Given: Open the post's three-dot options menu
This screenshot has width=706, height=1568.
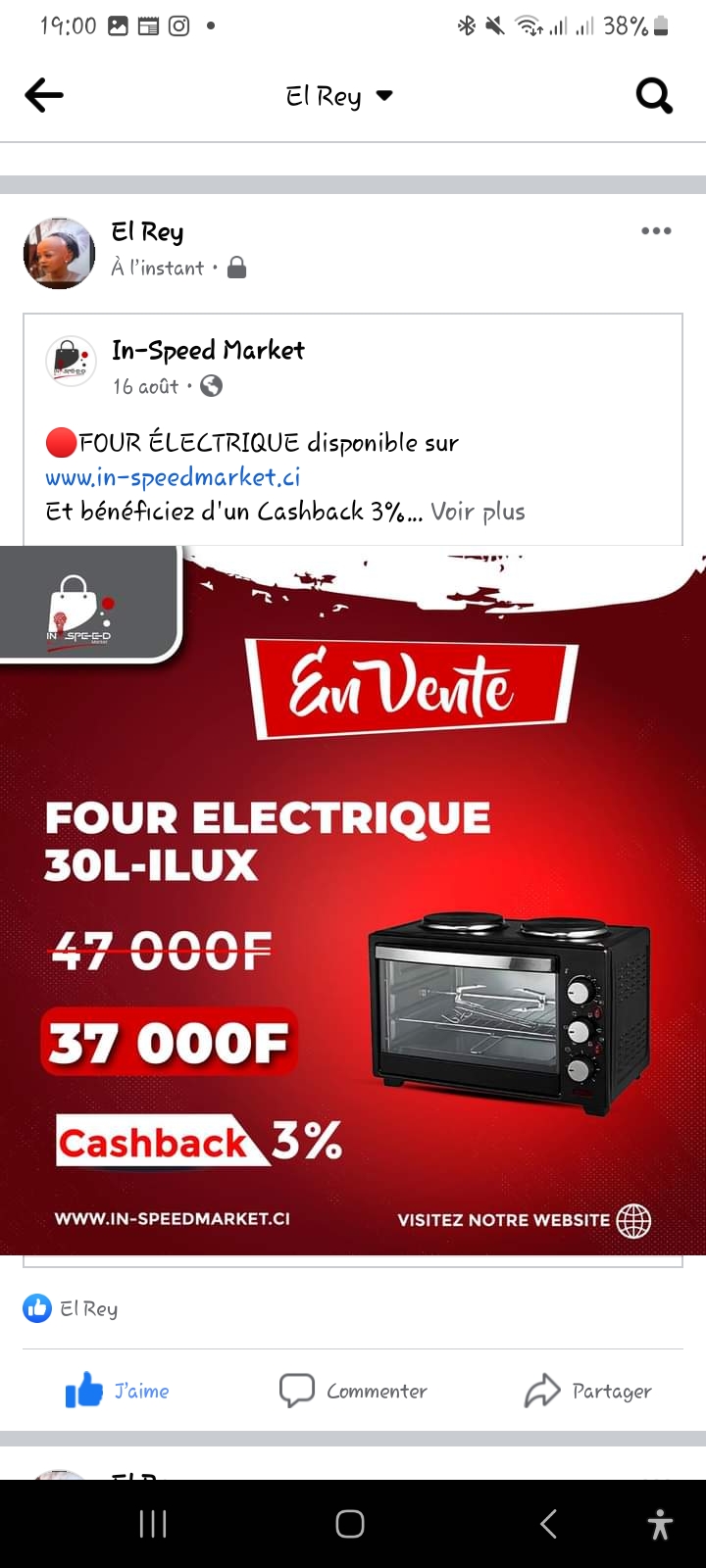Looking at the screenshot, I should coord(656,231).
